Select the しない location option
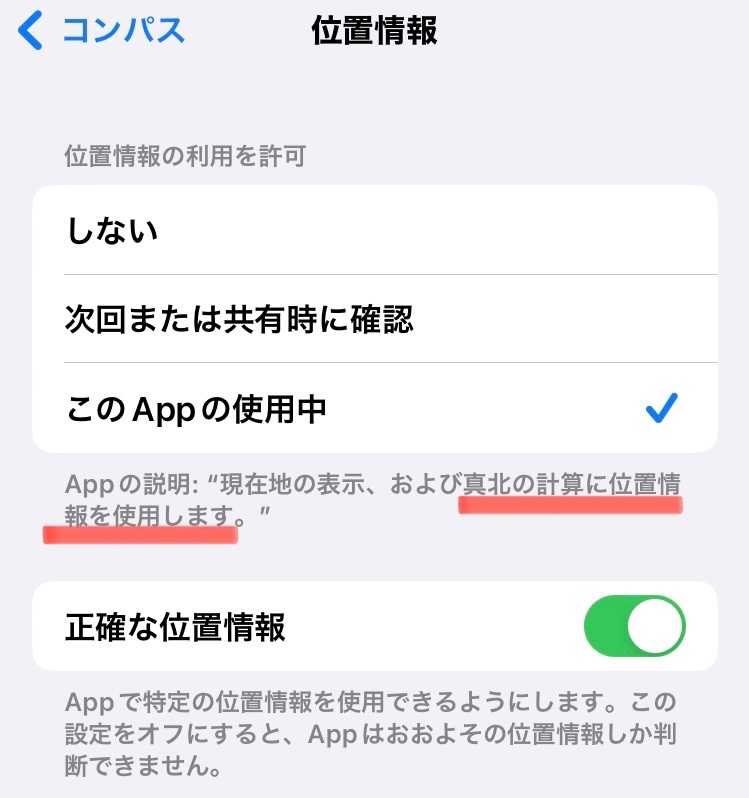Viewport: 749px width, 798px height. pyautogui.click(x=374, y=232)
